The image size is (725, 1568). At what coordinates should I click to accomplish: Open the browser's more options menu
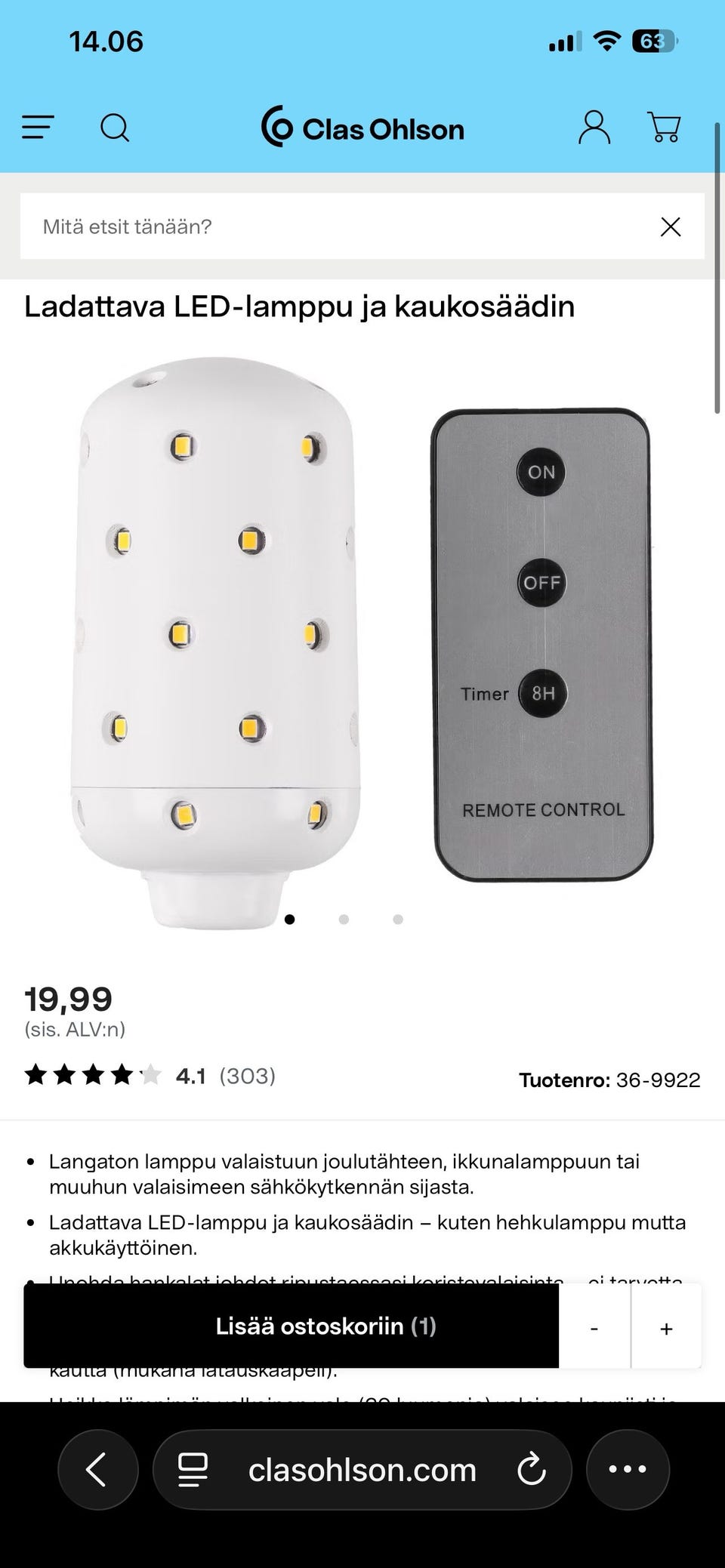[x=628, y=1469]
